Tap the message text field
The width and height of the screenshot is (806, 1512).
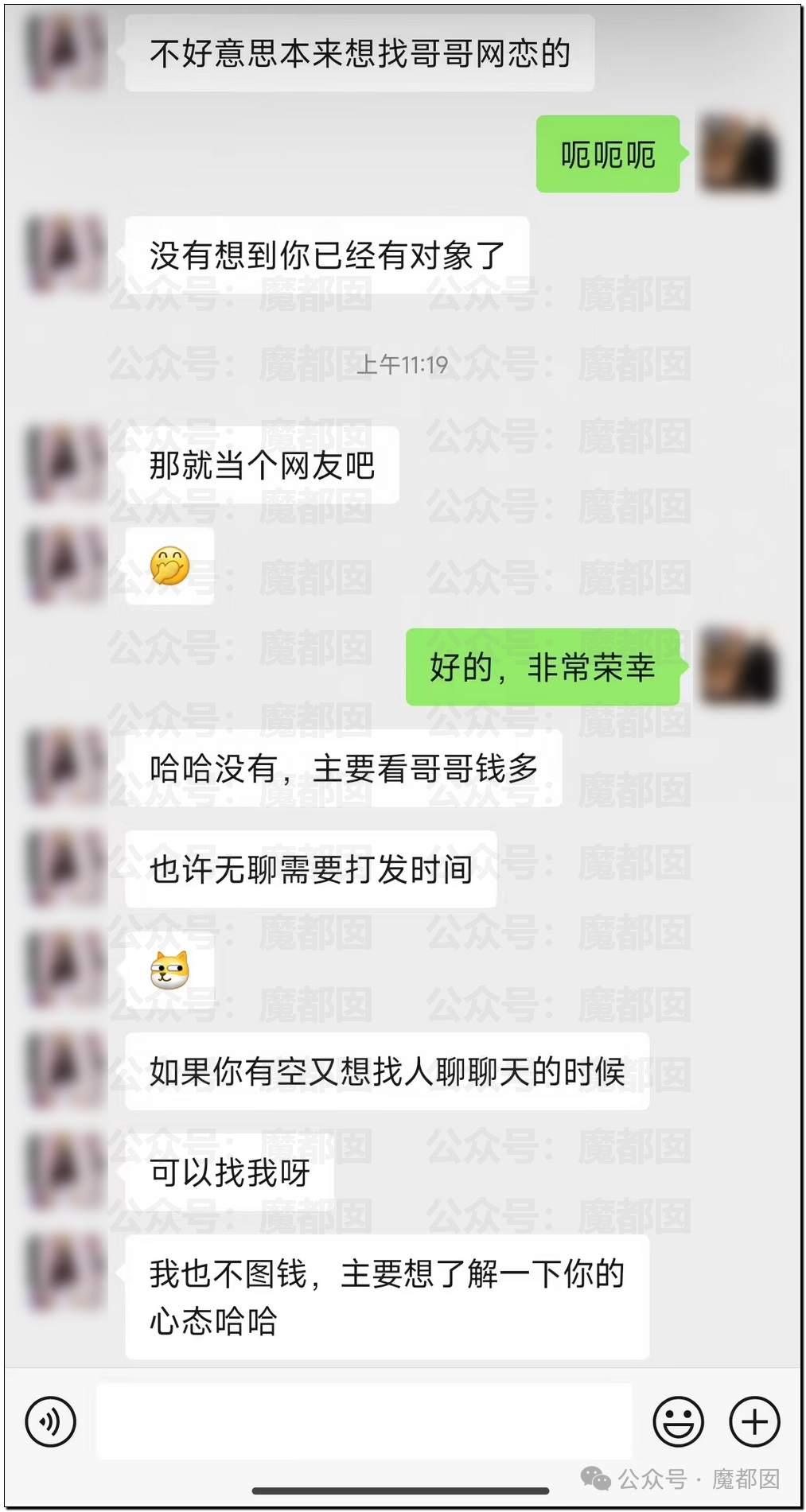point(364,1421)
